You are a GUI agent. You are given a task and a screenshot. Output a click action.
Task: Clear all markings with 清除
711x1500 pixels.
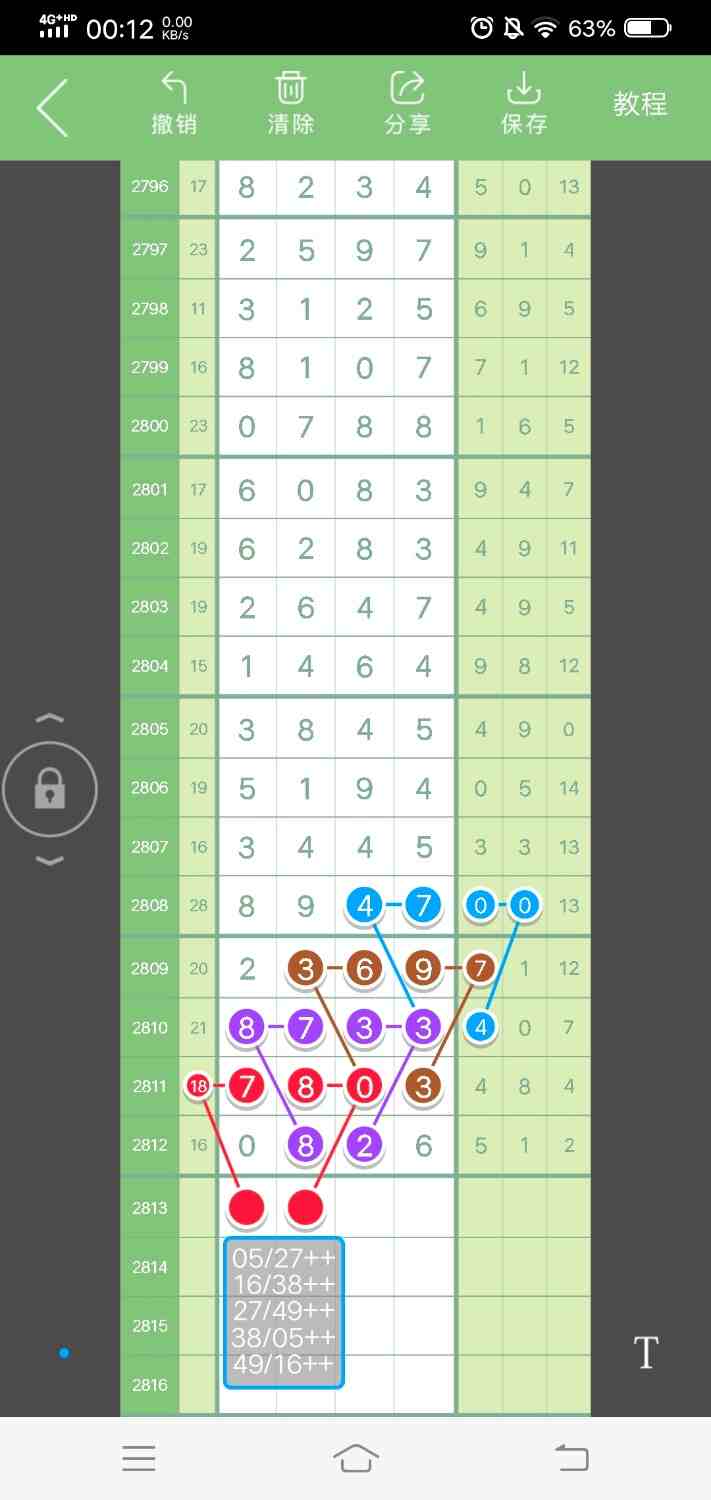(x=291, y=104)
